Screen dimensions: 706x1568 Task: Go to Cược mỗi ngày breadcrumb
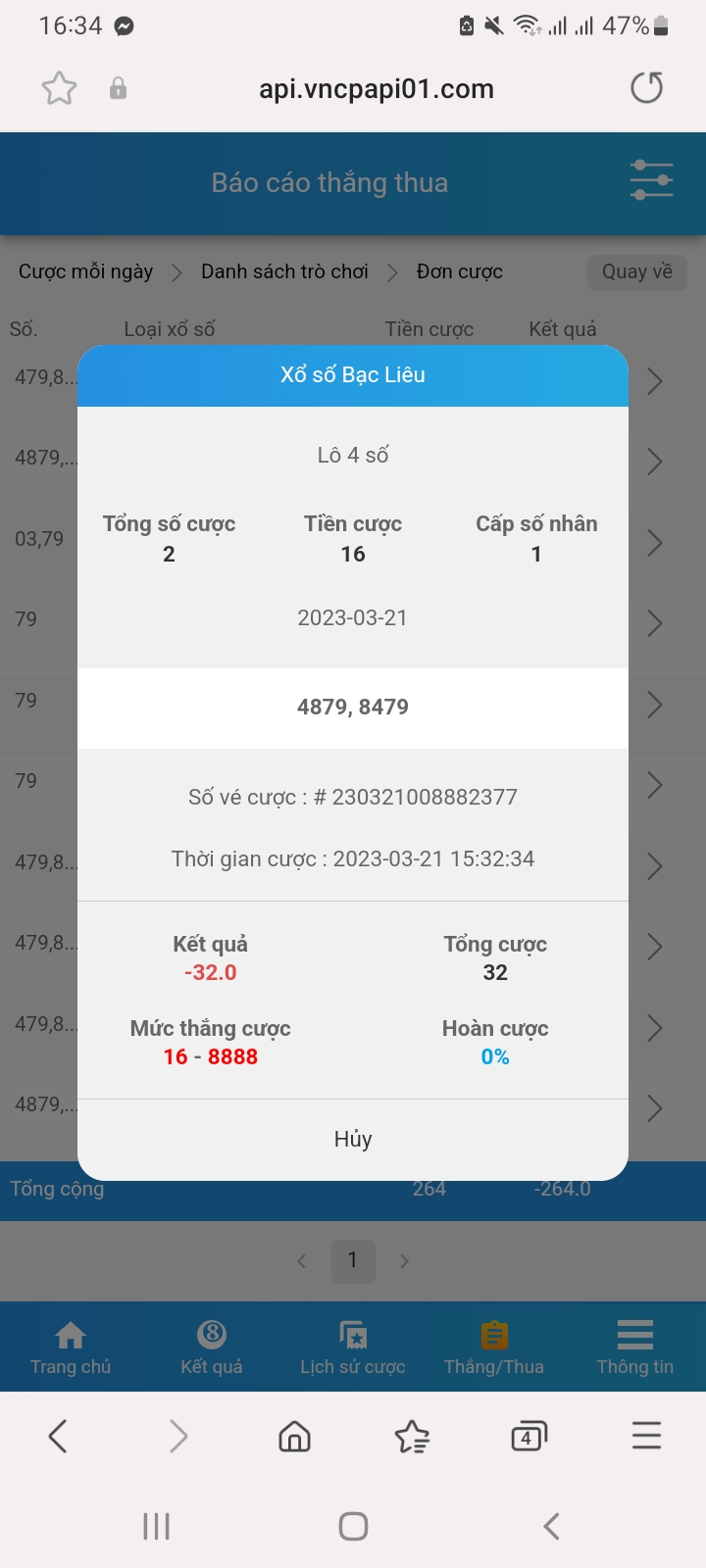pyautogui.click(x=86, y=271)
